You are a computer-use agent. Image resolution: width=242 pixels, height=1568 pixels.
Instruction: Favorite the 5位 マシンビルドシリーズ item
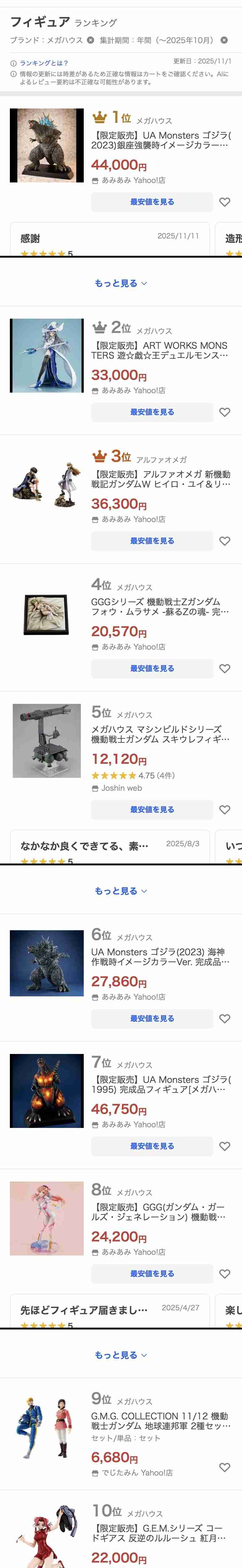(224, 810)
